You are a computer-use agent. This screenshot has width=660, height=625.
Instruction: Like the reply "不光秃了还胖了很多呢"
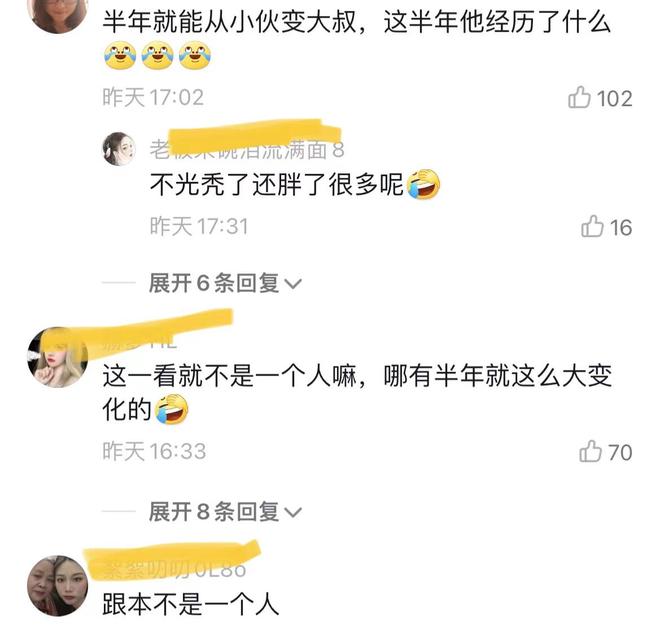pos(593,227)
